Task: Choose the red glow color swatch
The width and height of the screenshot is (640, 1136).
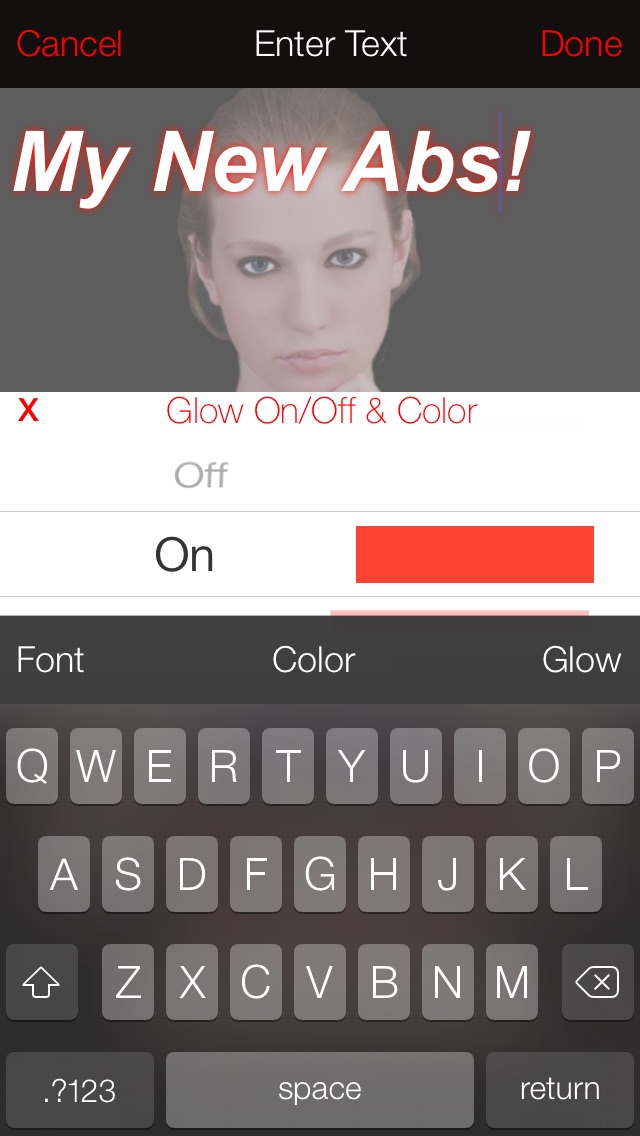Action: 474,554
